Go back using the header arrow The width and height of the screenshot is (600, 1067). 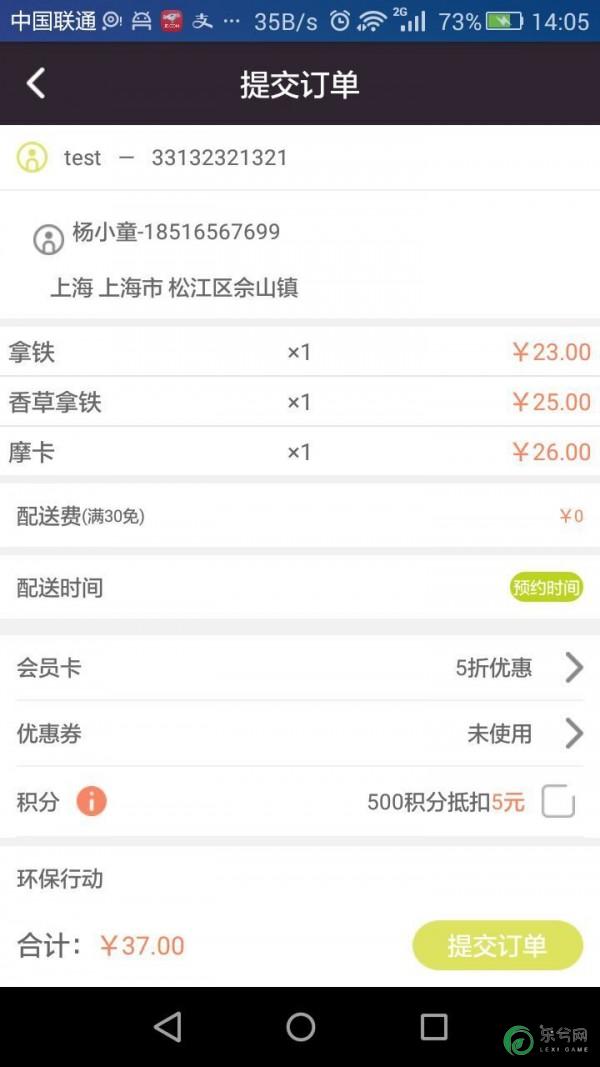(36, 83)
